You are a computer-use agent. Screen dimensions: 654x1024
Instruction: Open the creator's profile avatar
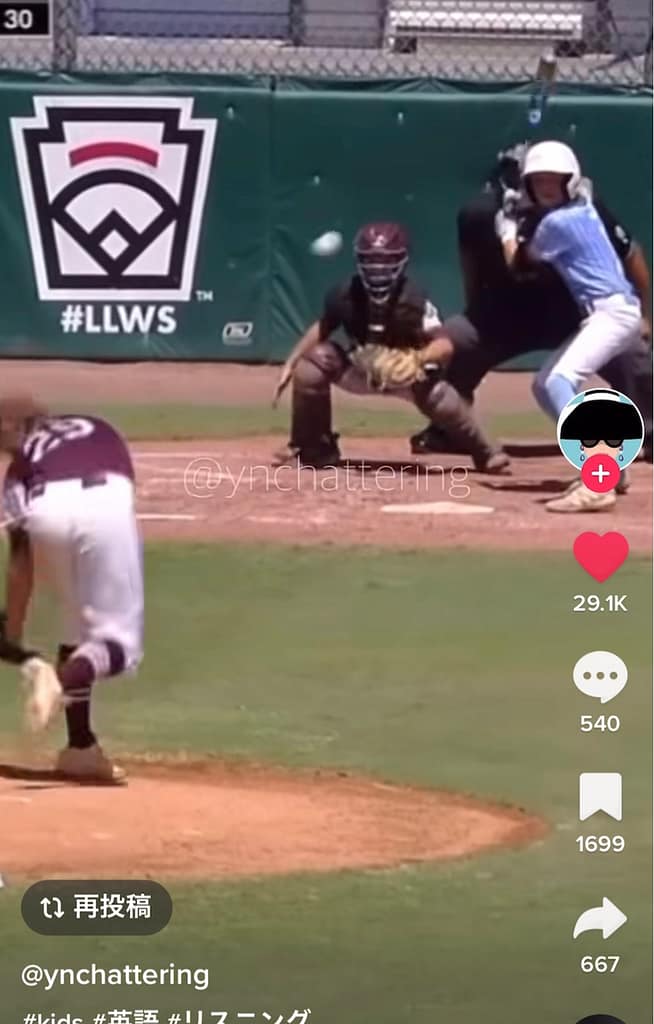(x=600, y=428)
